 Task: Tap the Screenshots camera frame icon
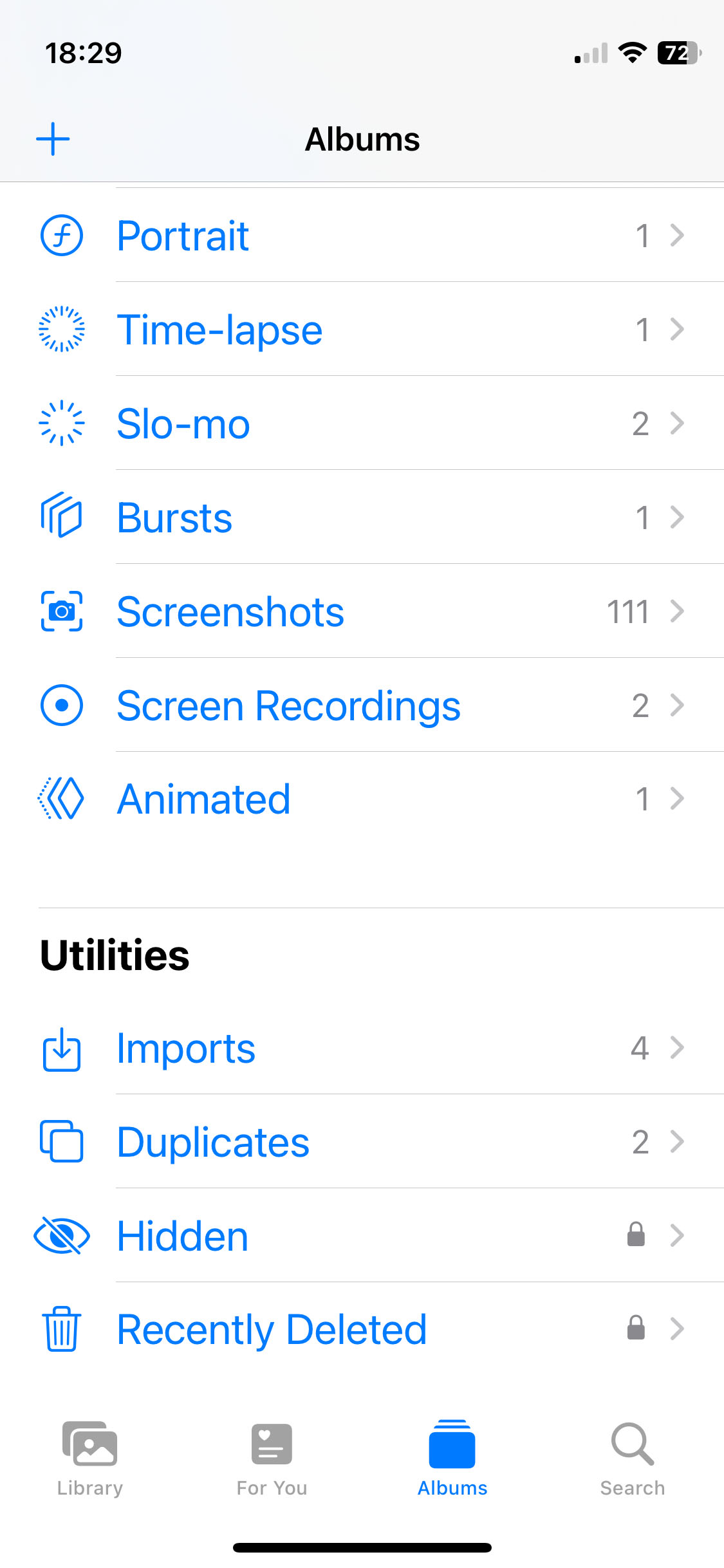[61, 611]
